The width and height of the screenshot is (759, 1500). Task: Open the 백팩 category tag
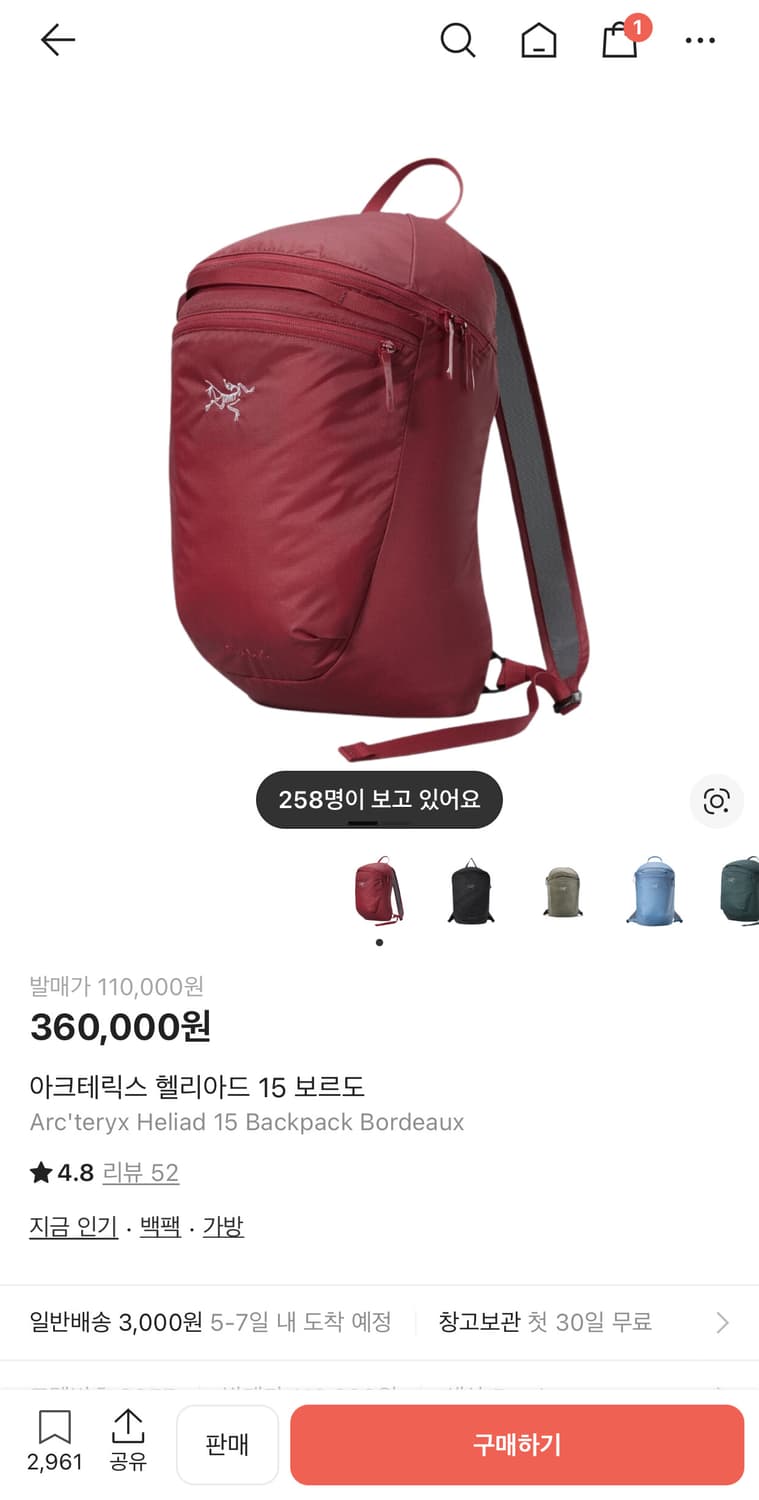(x=160, y=1225)
